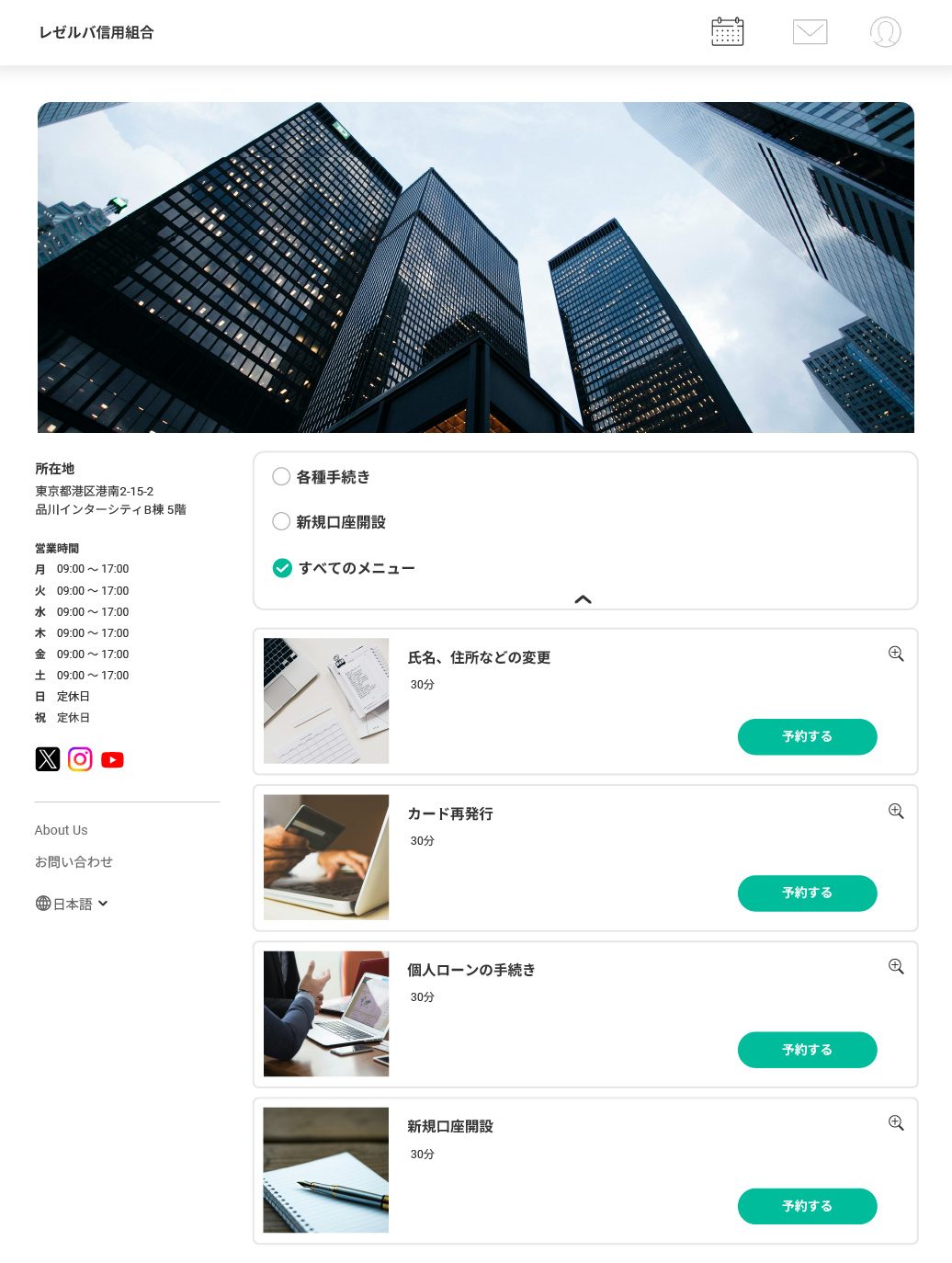Image resolution: width=952 pixels, height=1263 pixels.
Task: Select the 新規口座開設 radio option
Action: coord(282,521)
